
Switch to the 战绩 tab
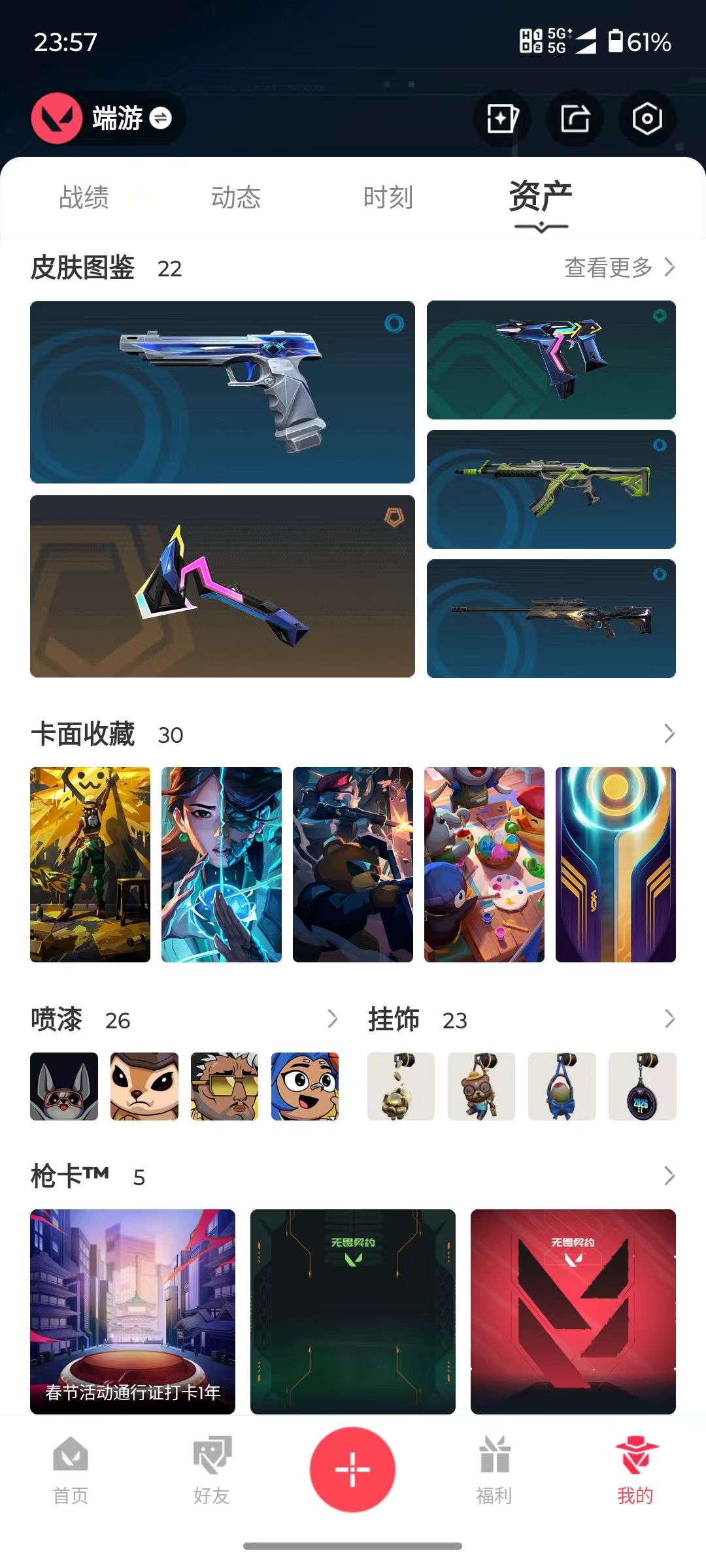coord(85,196)
